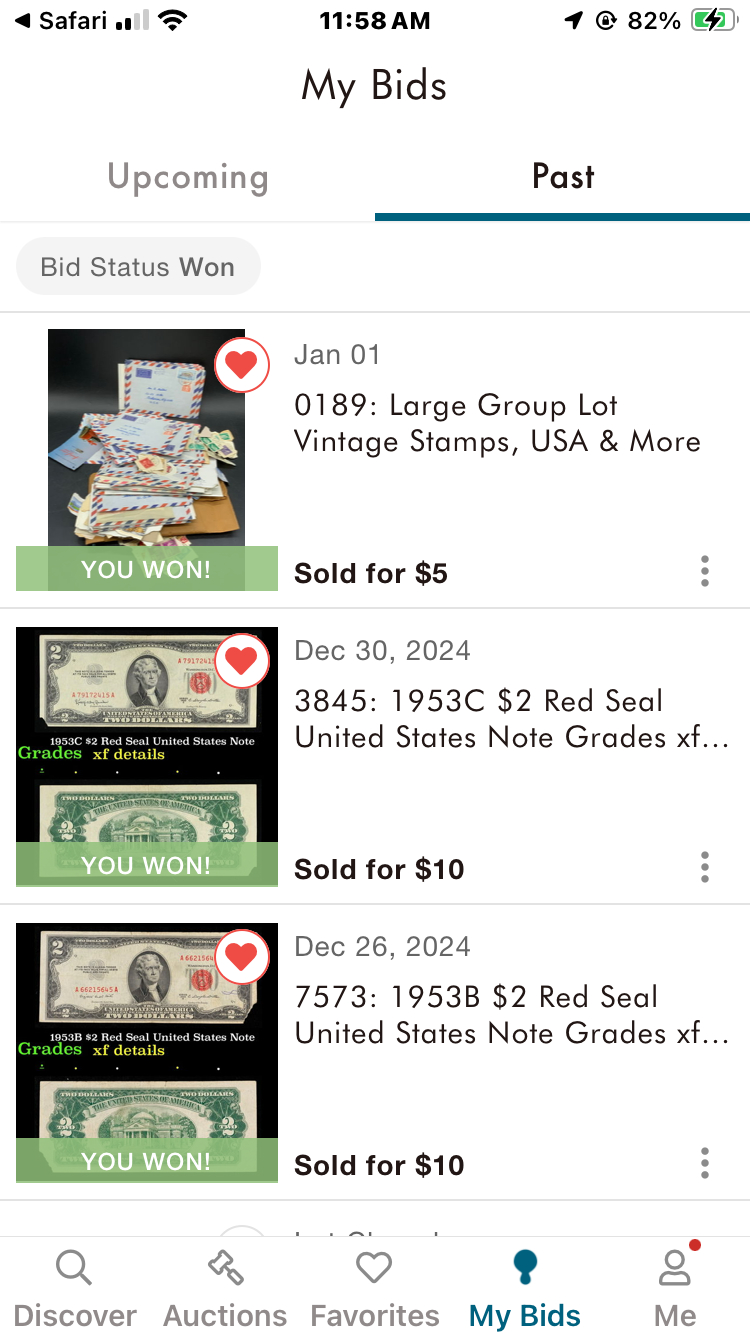Select the Past tab

pyautogui.click(x=562, y=177)
